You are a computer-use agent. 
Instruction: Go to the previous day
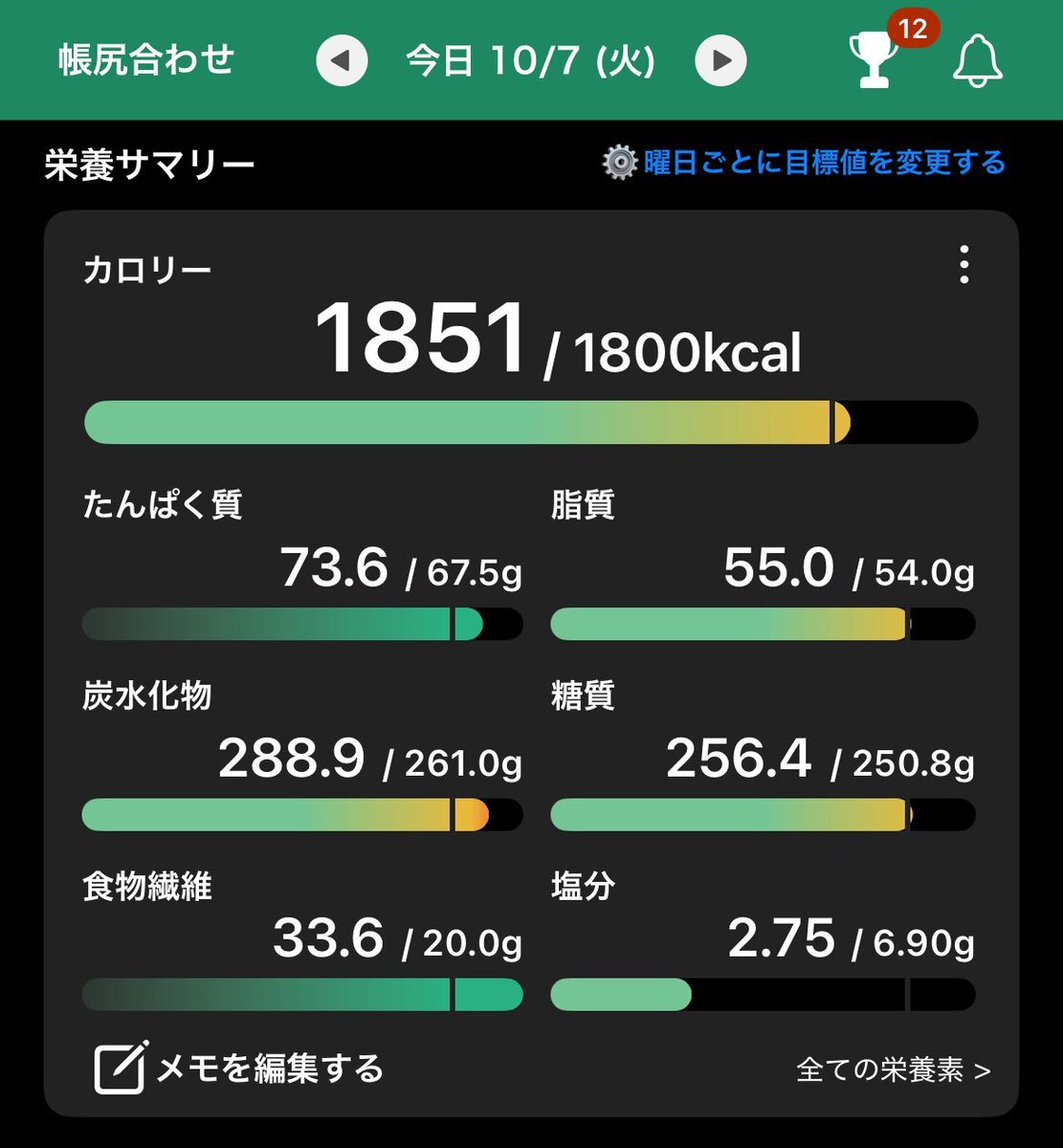pos(343,62)
